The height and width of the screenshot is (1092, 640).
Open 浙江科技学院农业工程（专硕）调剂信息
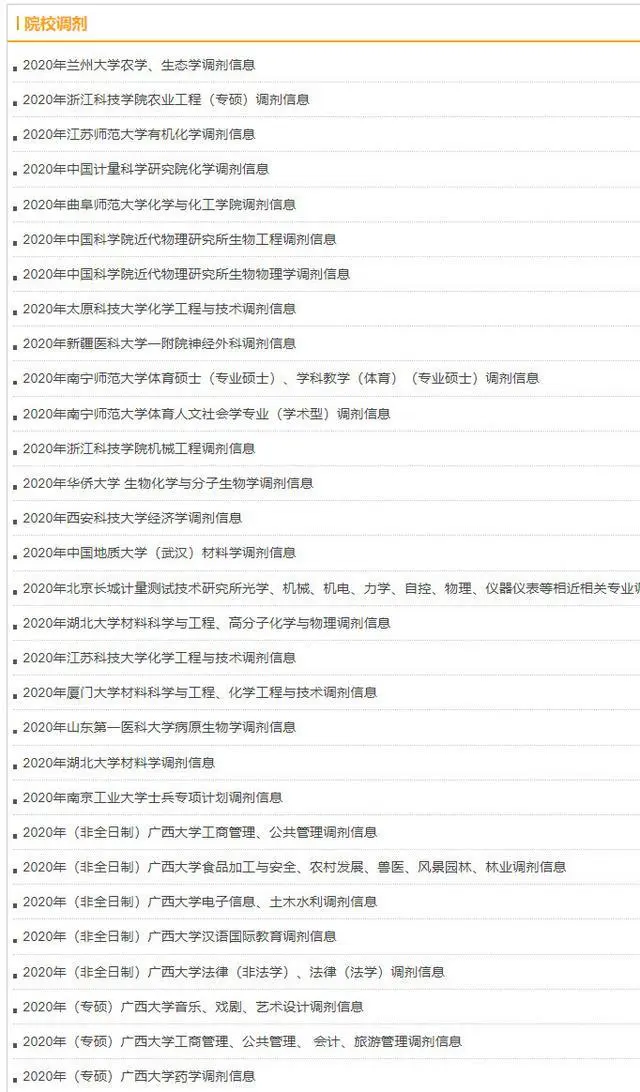pyautogui.click(x=165, y=100)
